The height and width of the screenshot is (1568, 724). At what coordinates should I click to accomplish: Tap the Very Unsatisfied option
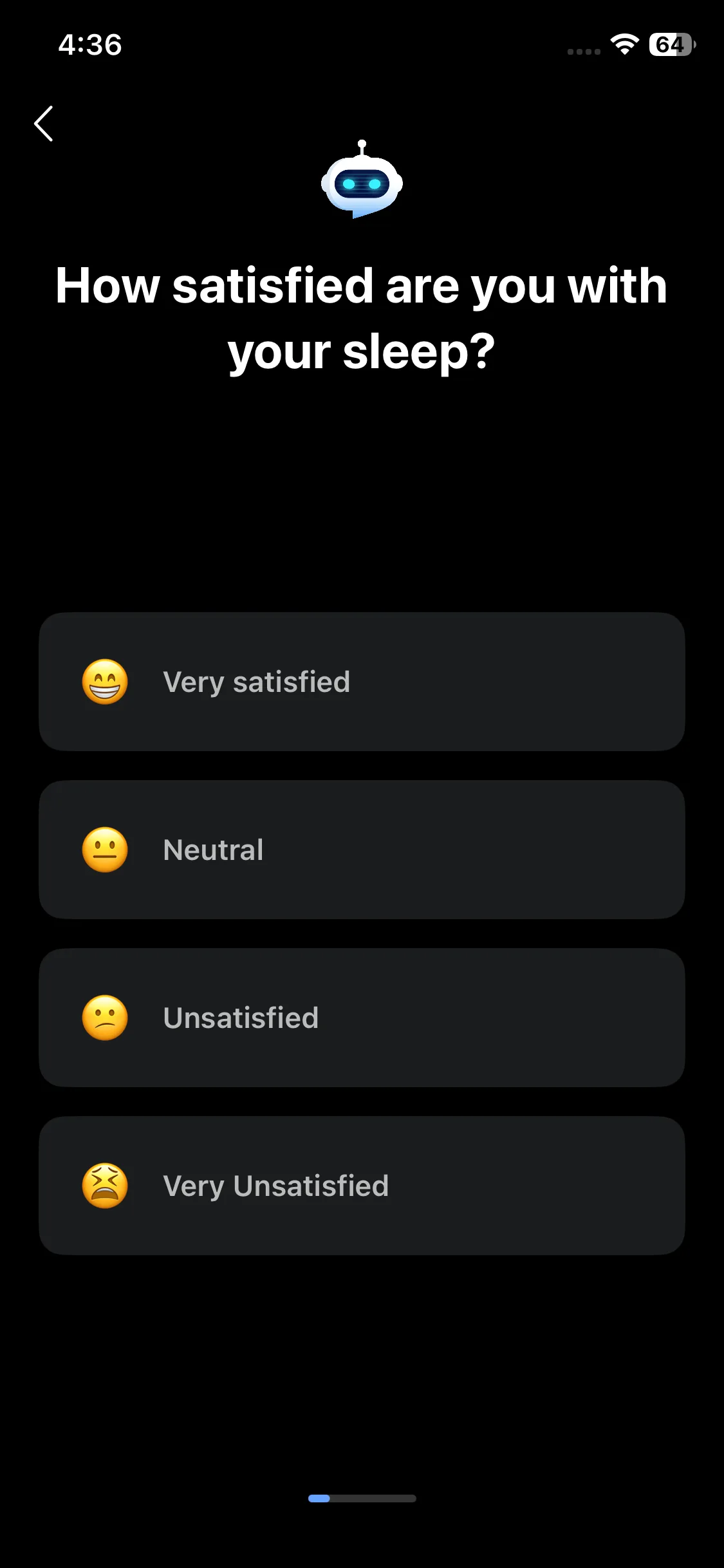point(362,1186)
